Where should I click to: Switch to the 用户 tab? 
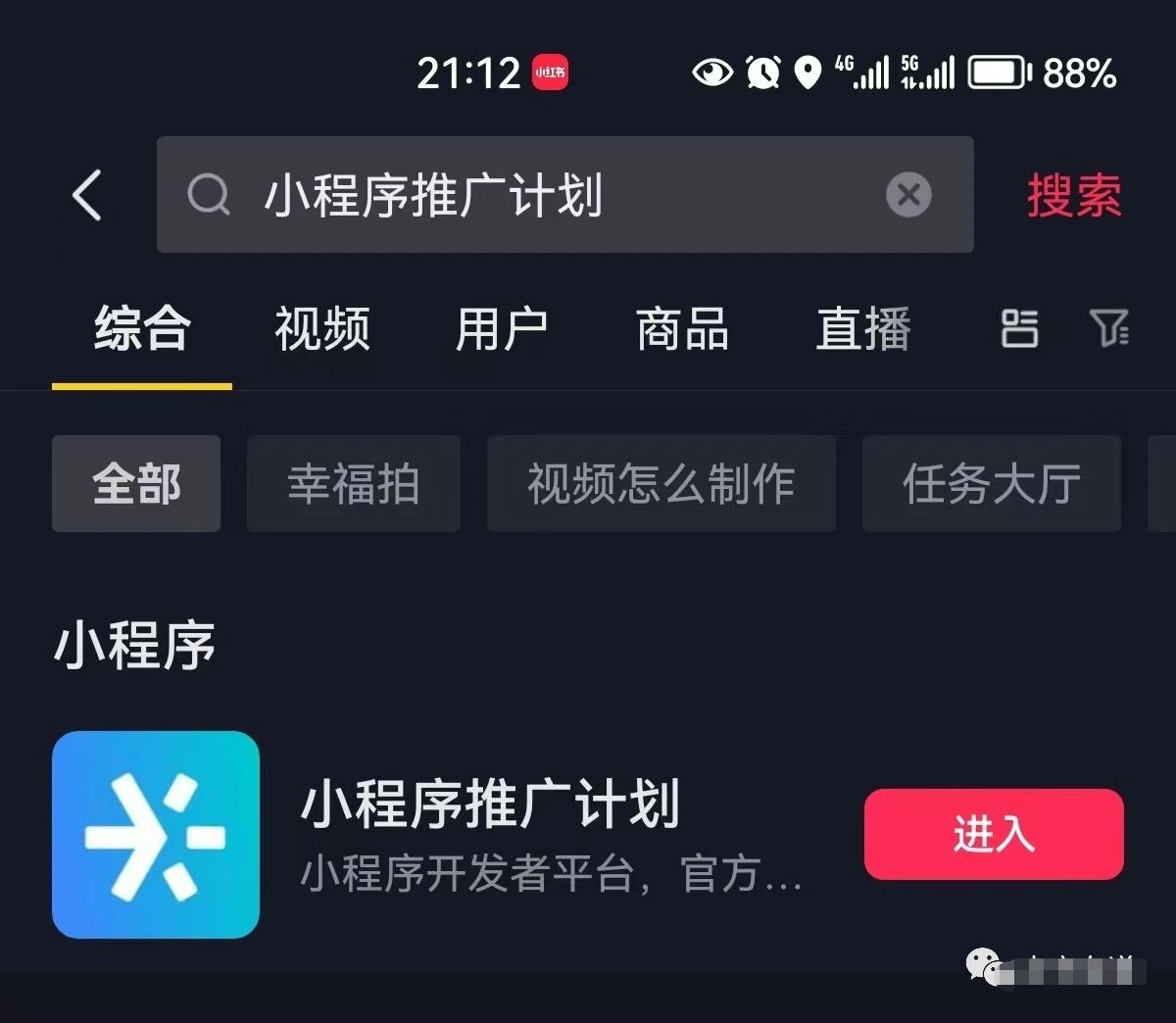[502, 328]
